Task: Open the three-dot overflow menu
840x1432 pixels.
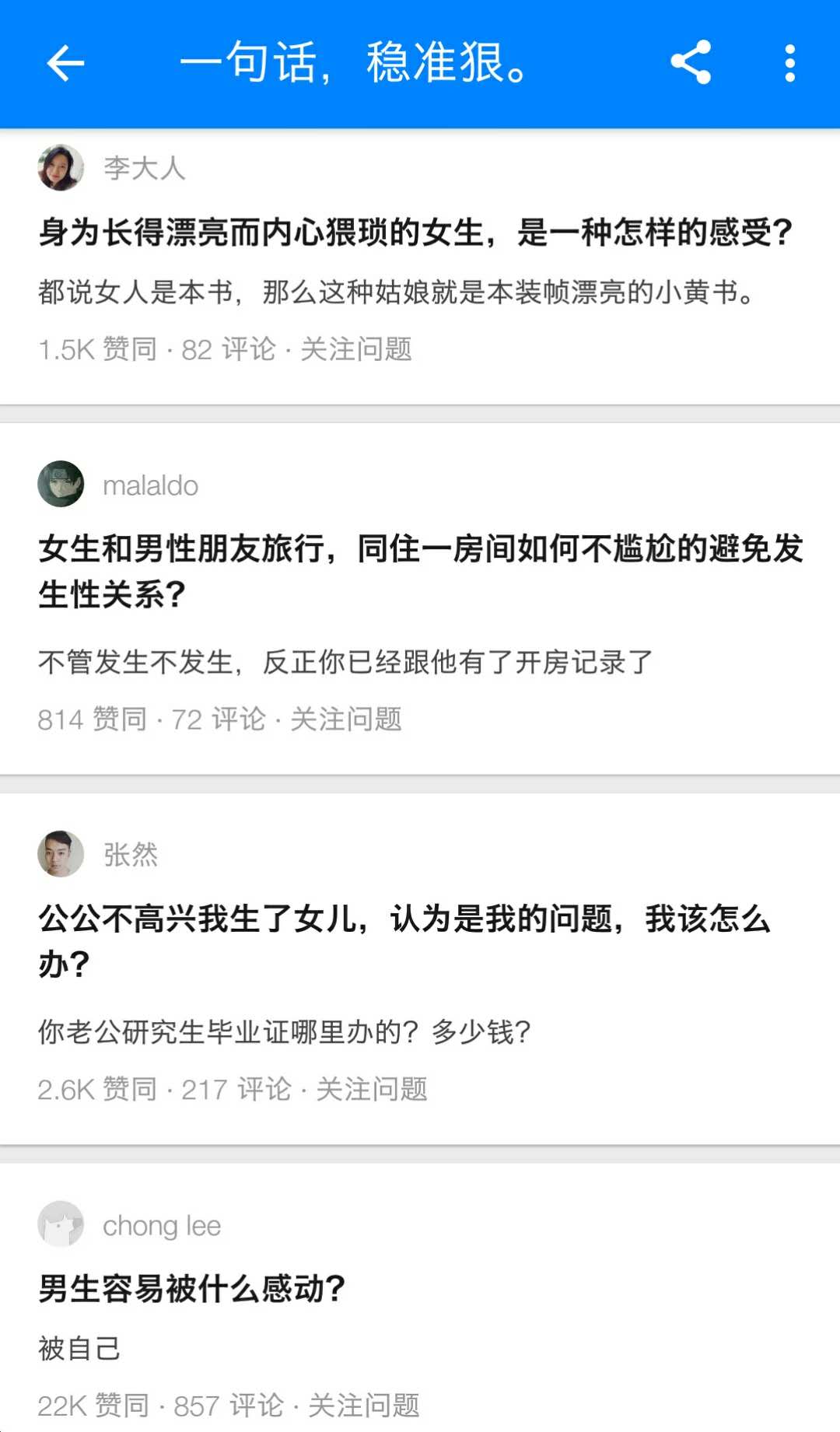Action: click(x=789, y=65)
